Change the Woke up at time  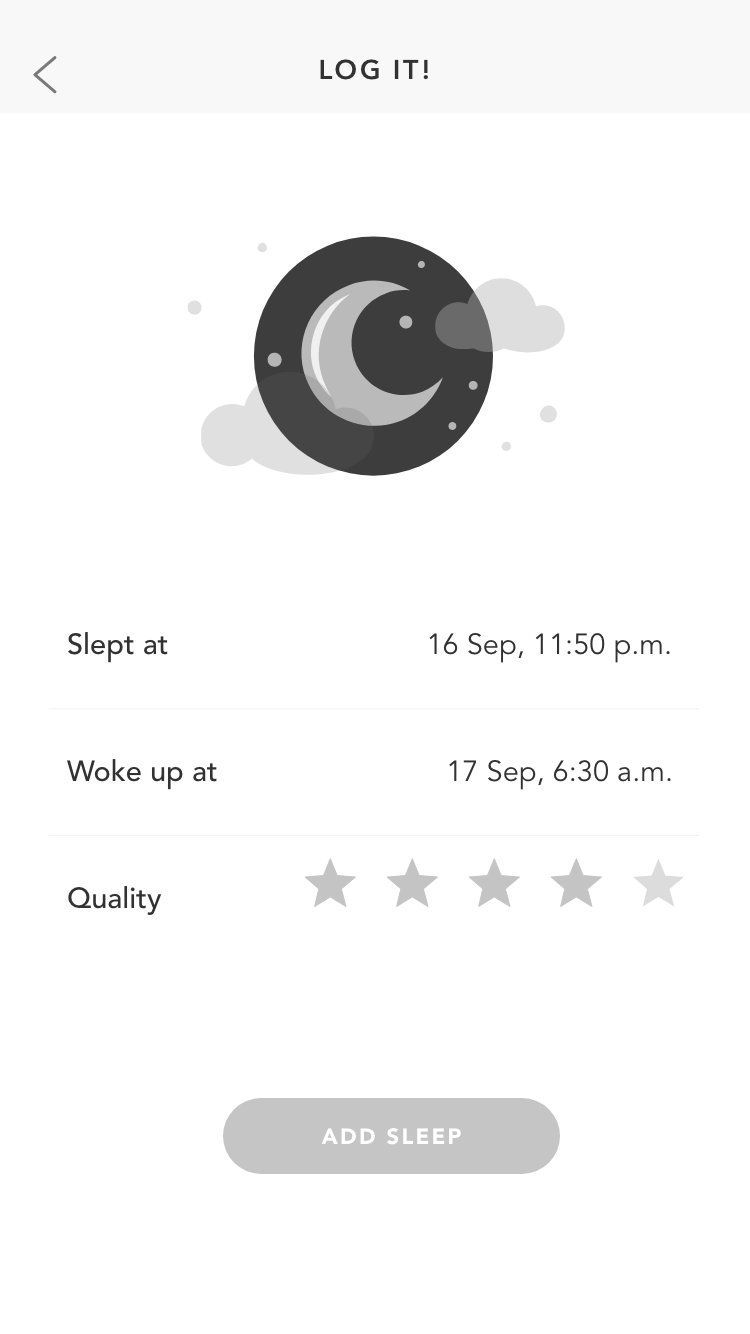(x=374, y=772)
